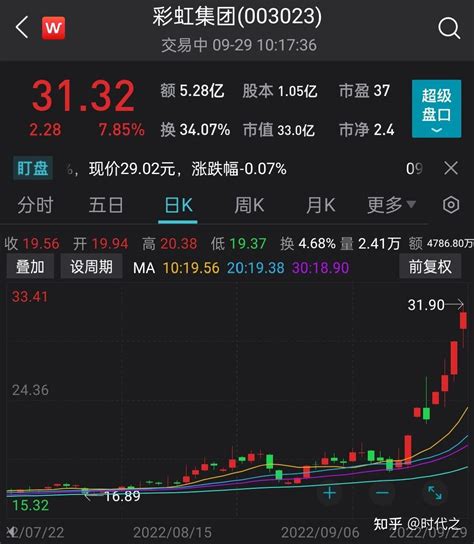Screen dimensions: 474x544
Task: Open the 盯盘 watch alerts
Action: click(33, 168)
